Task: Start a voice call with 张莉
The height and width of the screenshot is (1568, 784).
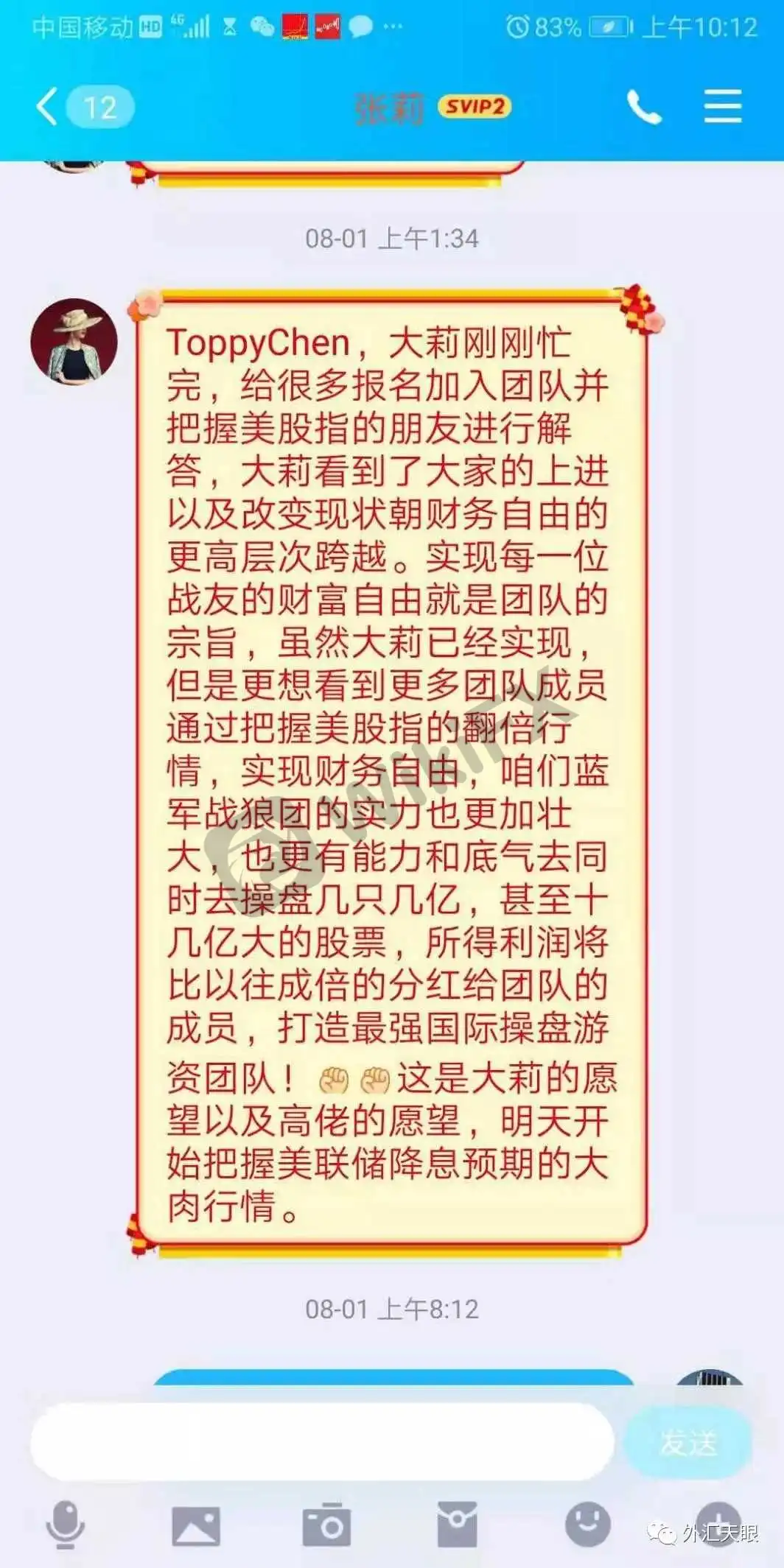Action: (x=643, y=108)
